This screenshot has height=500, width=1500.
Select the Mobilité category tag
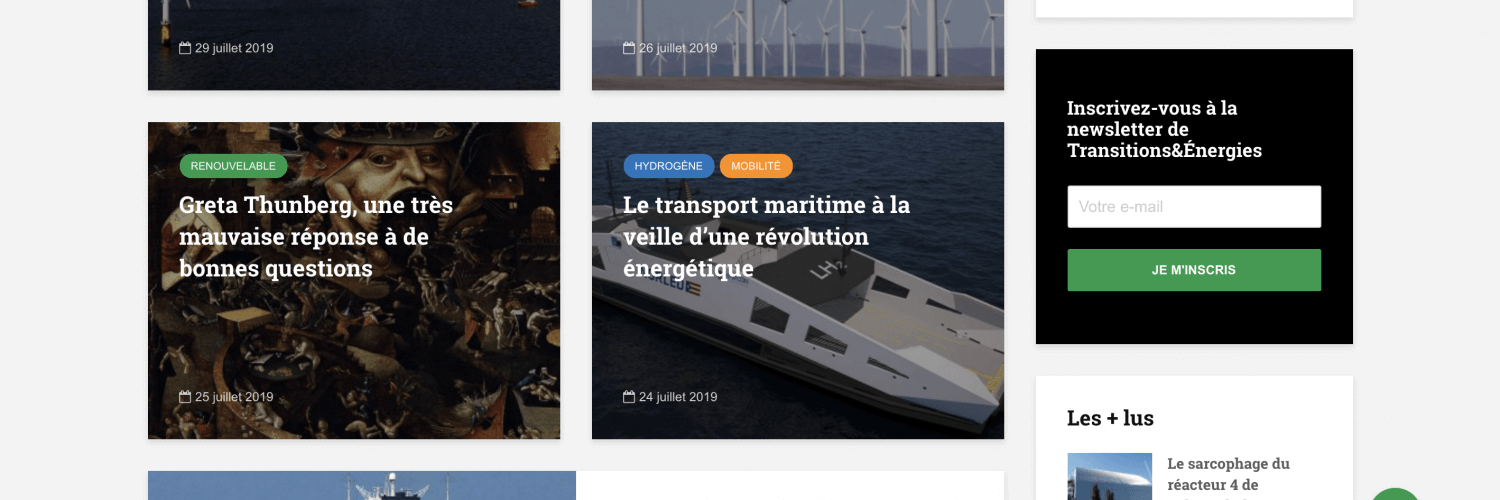coord(755,166)
